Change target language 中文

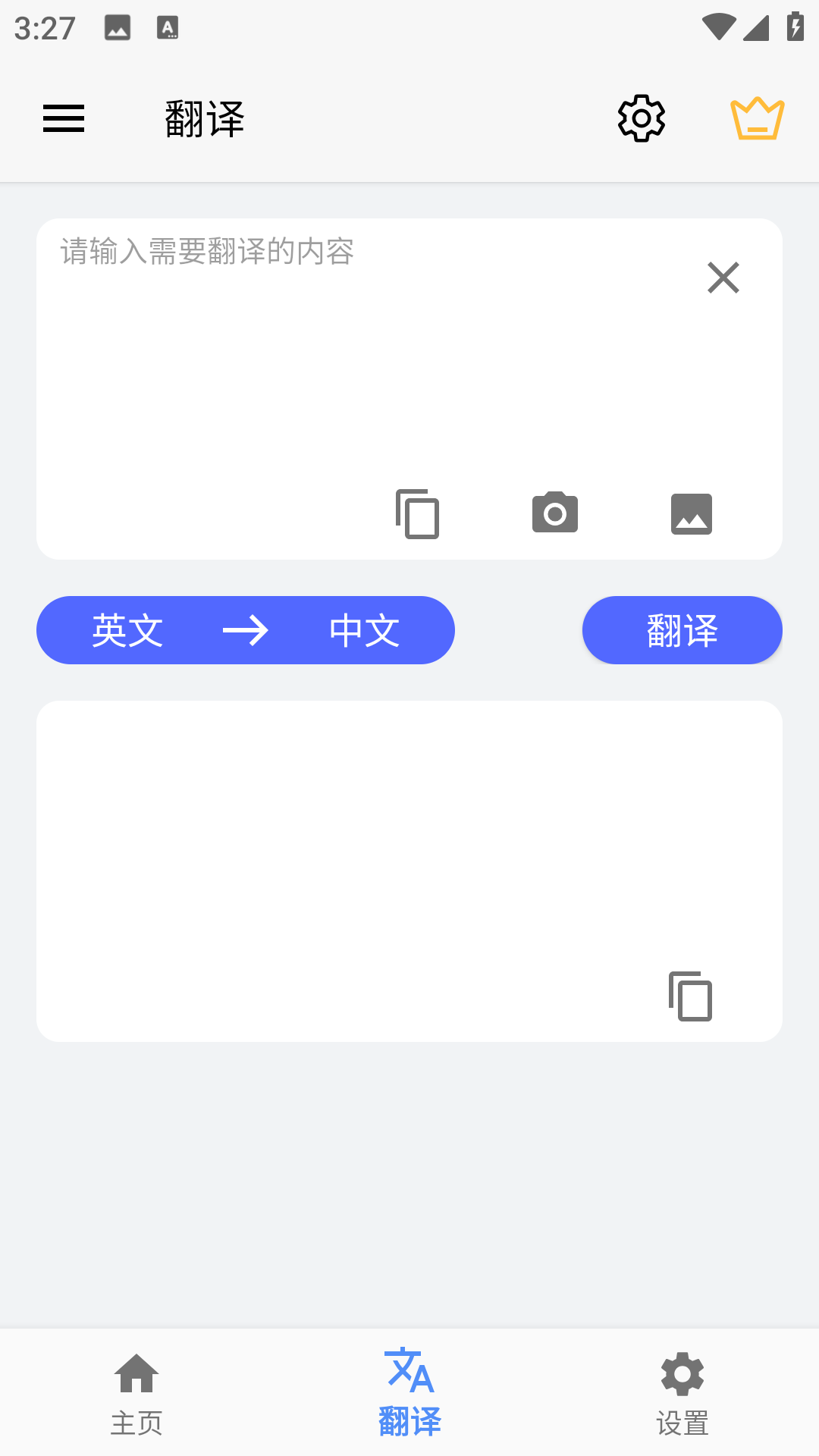click(364, 629)
